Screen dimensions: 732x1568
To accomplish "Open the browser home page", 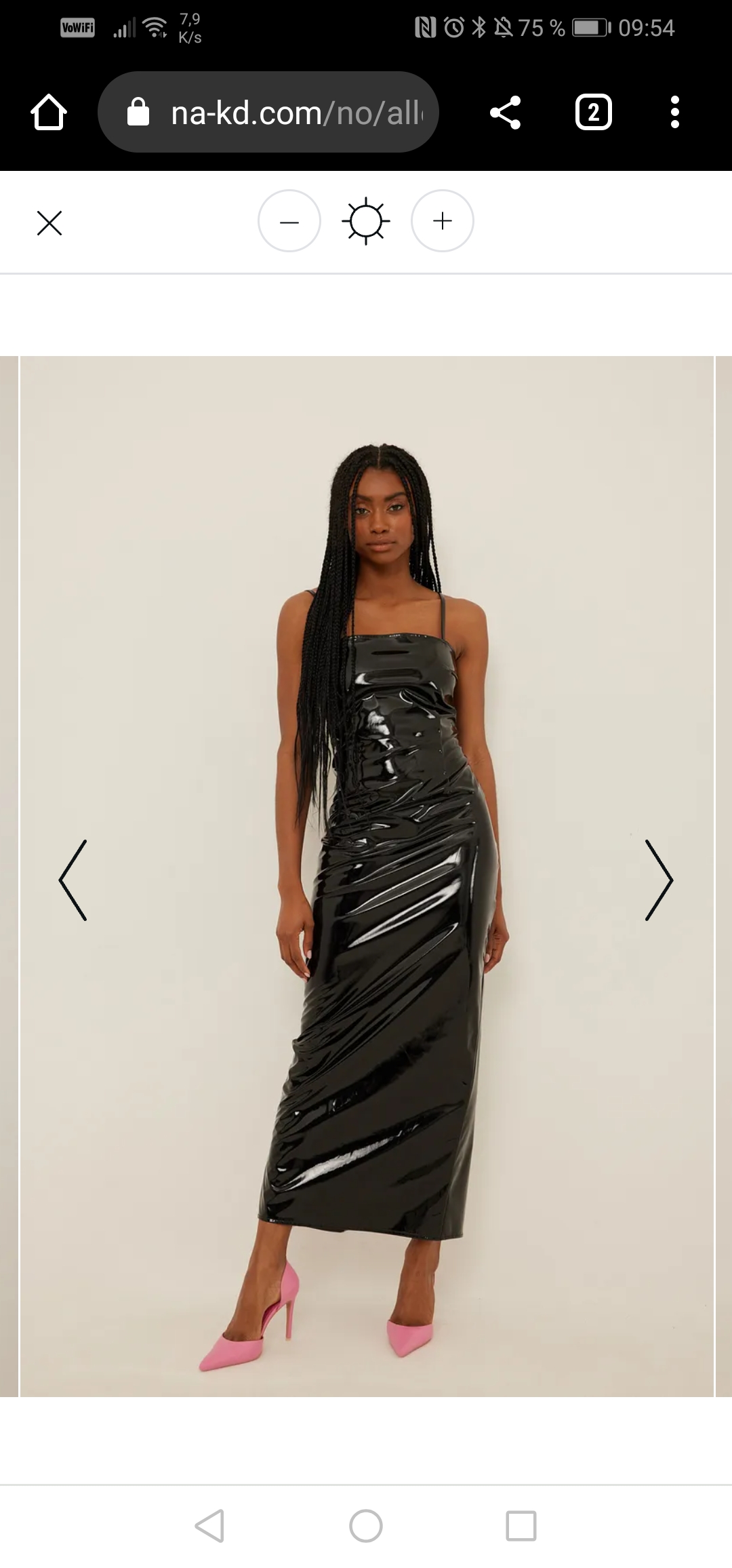I will point(49,112).
